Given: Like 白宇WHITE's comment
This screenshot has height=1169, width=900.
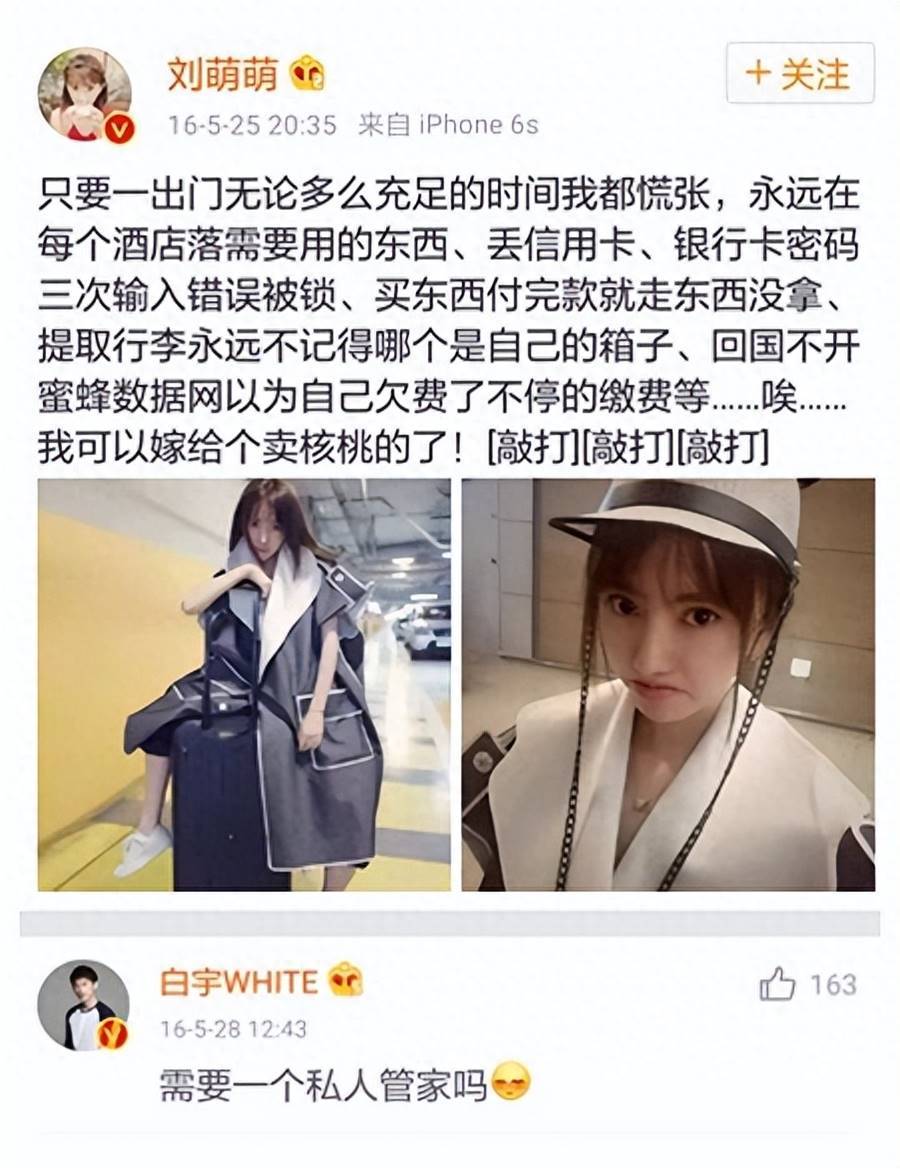Looking at the screenshot, I should [x=777, y=985].
